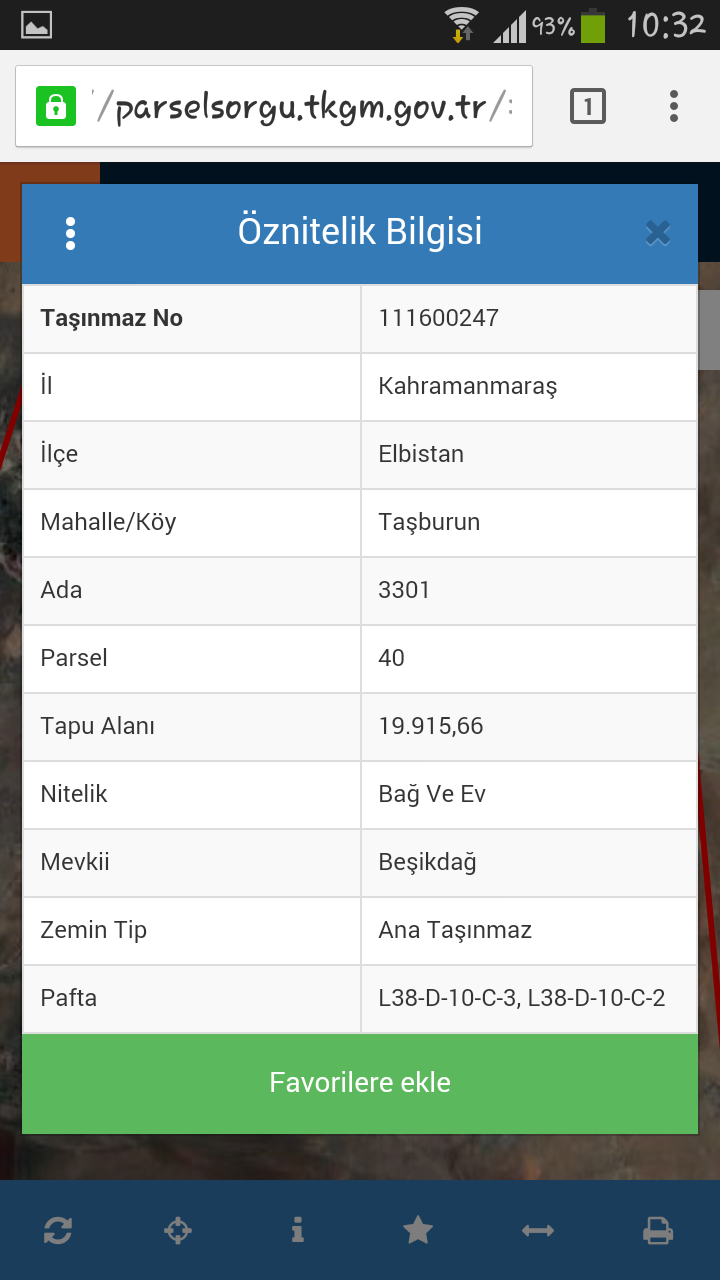This screenshot has width=720, height=1280.
Task: Open the browser overflow menu
Action: point(674,106)
